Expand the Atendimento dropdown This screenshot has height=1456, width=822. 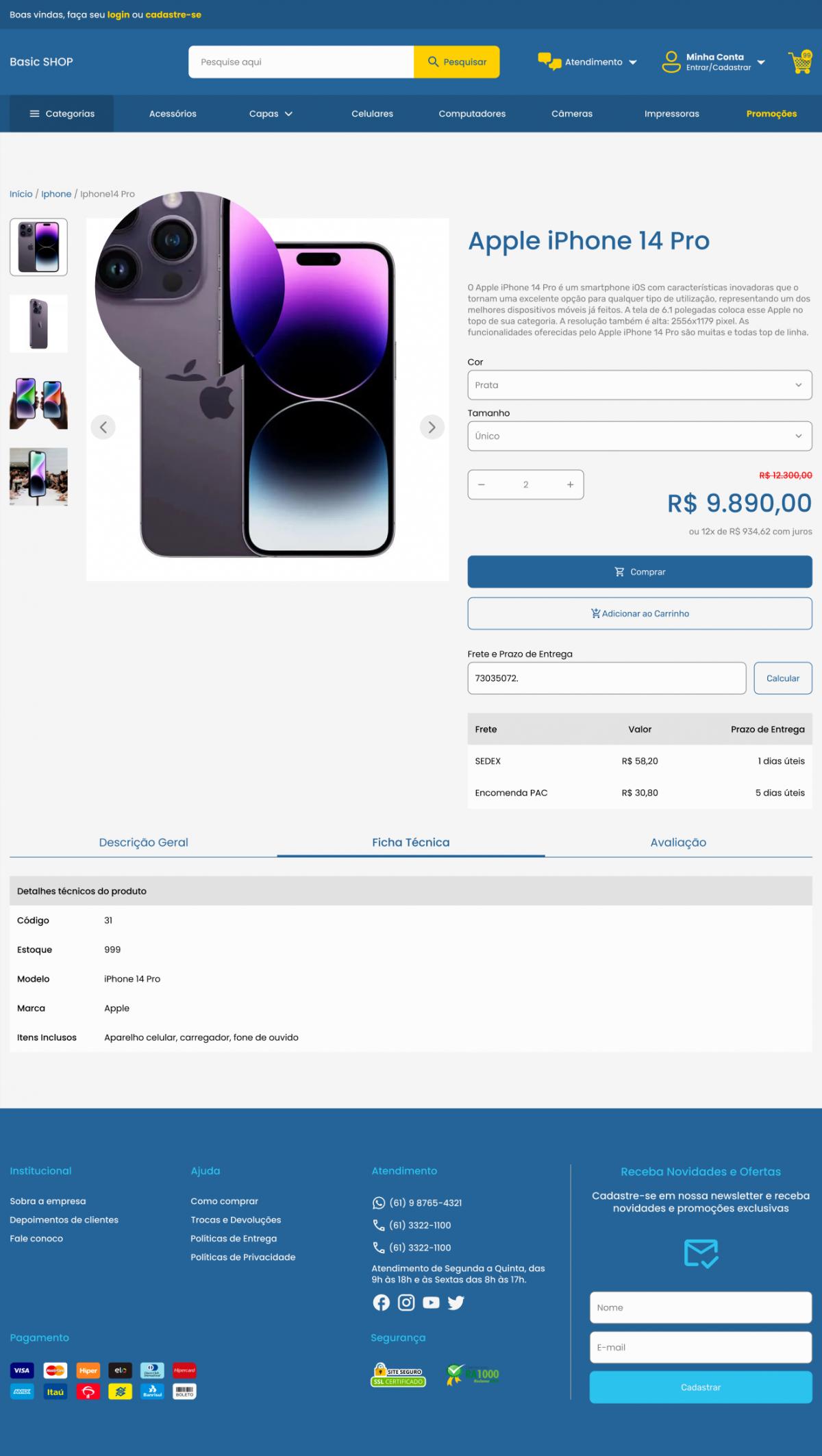(x=588, y=62)
